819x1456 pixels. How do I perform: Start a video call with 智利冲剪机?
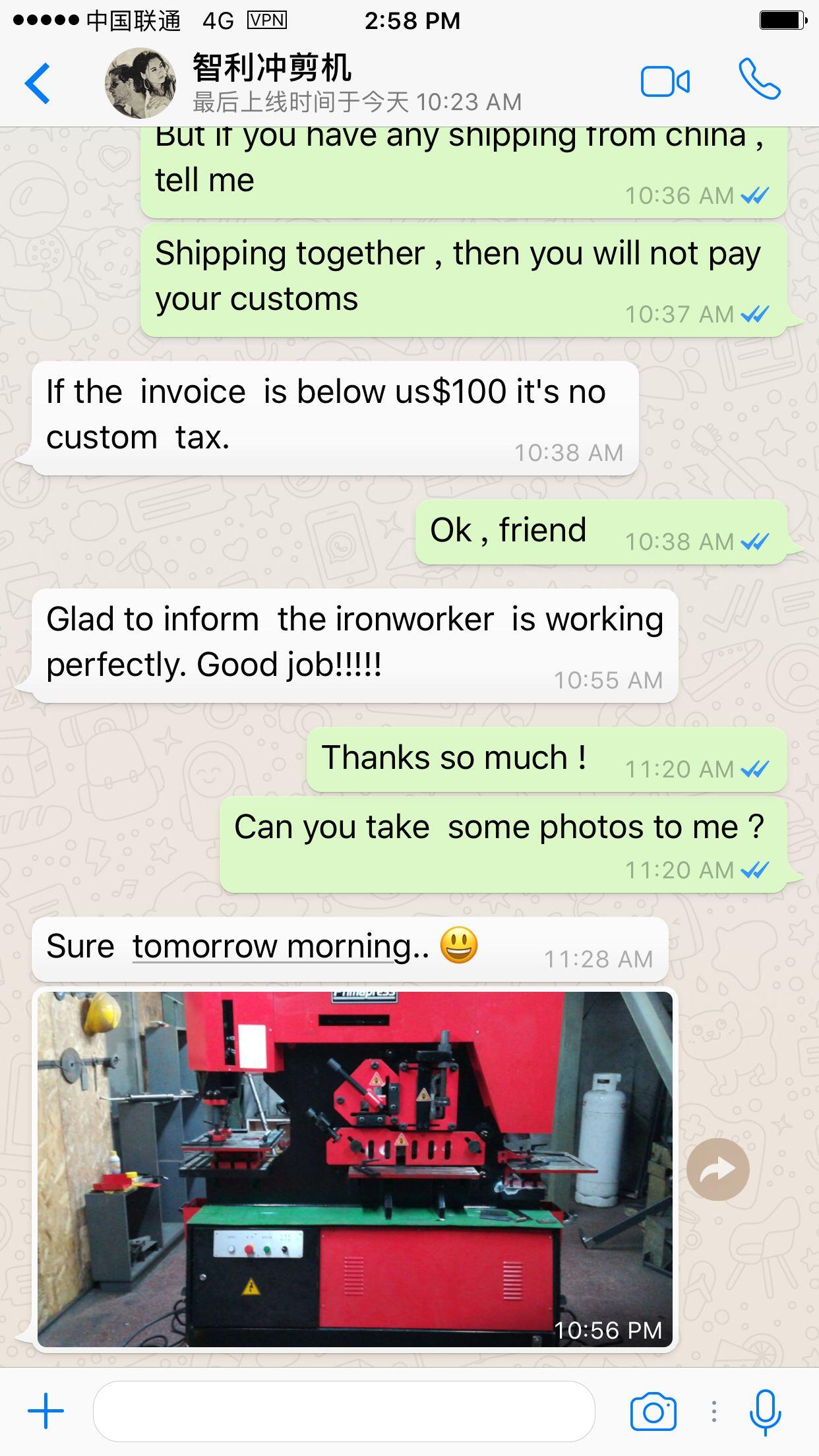[x=665, y=82]
